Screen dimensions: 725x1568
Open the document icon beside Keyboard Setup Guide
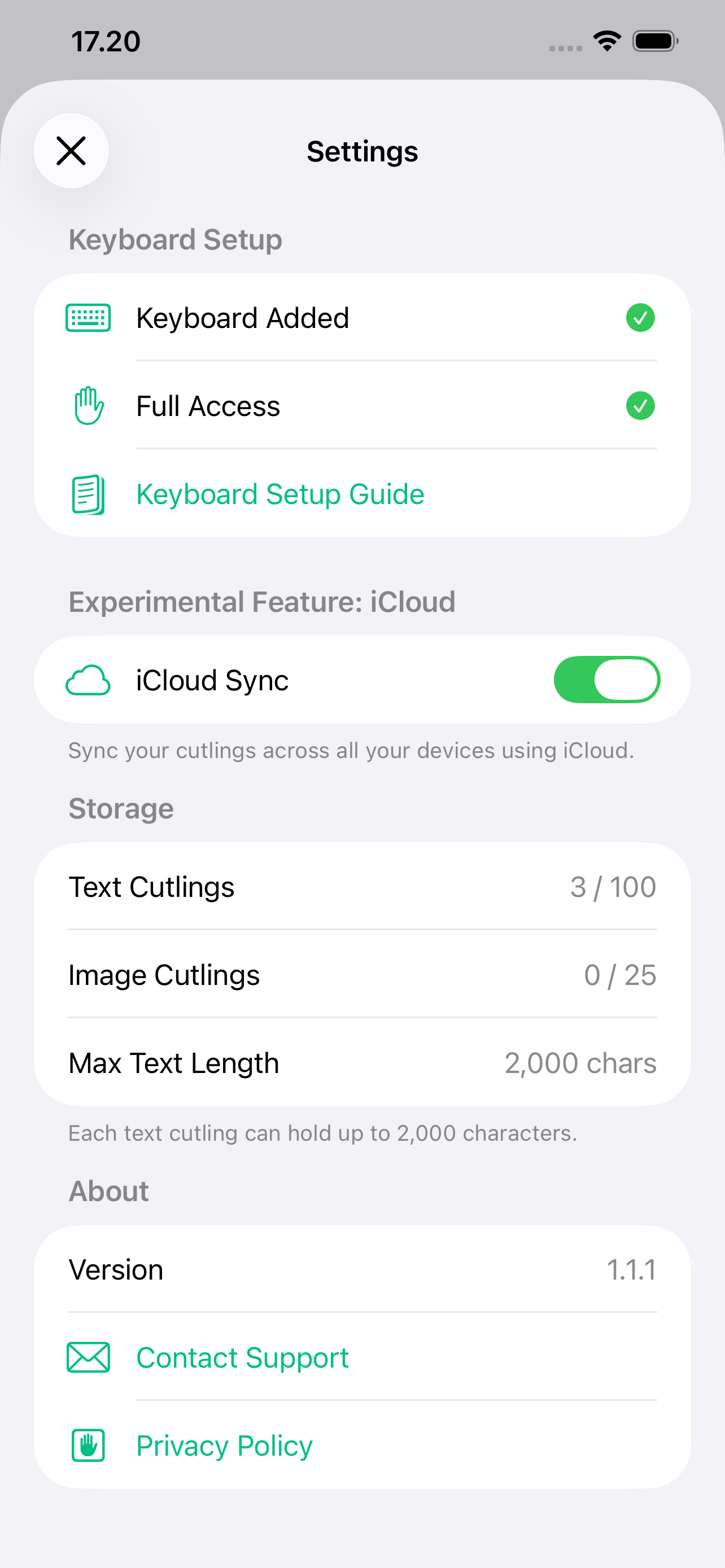[88, 494]
